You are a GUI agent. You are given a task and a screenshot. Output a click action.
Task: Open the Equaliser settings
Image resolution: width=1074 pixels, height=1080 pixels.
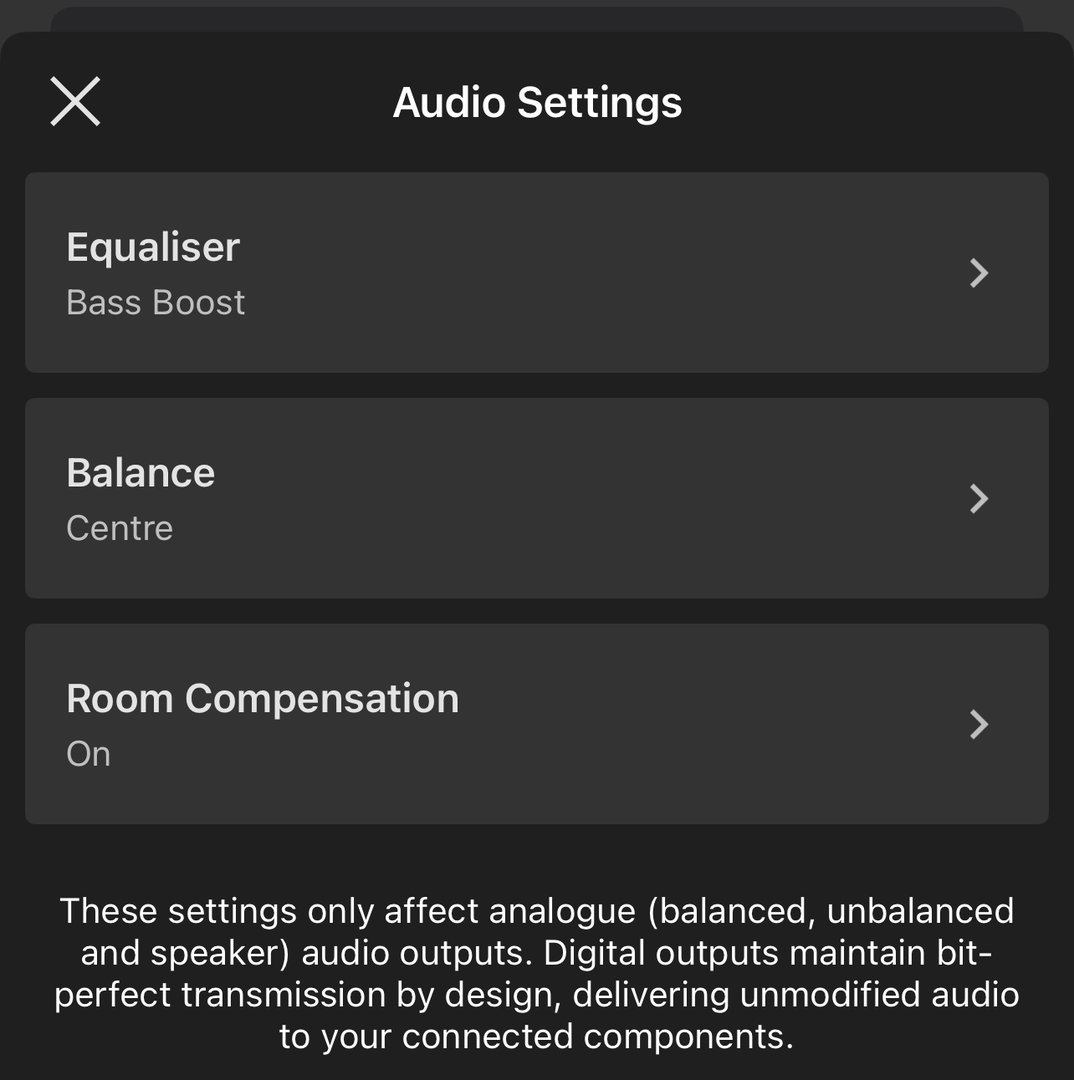(x=536, y=273)
